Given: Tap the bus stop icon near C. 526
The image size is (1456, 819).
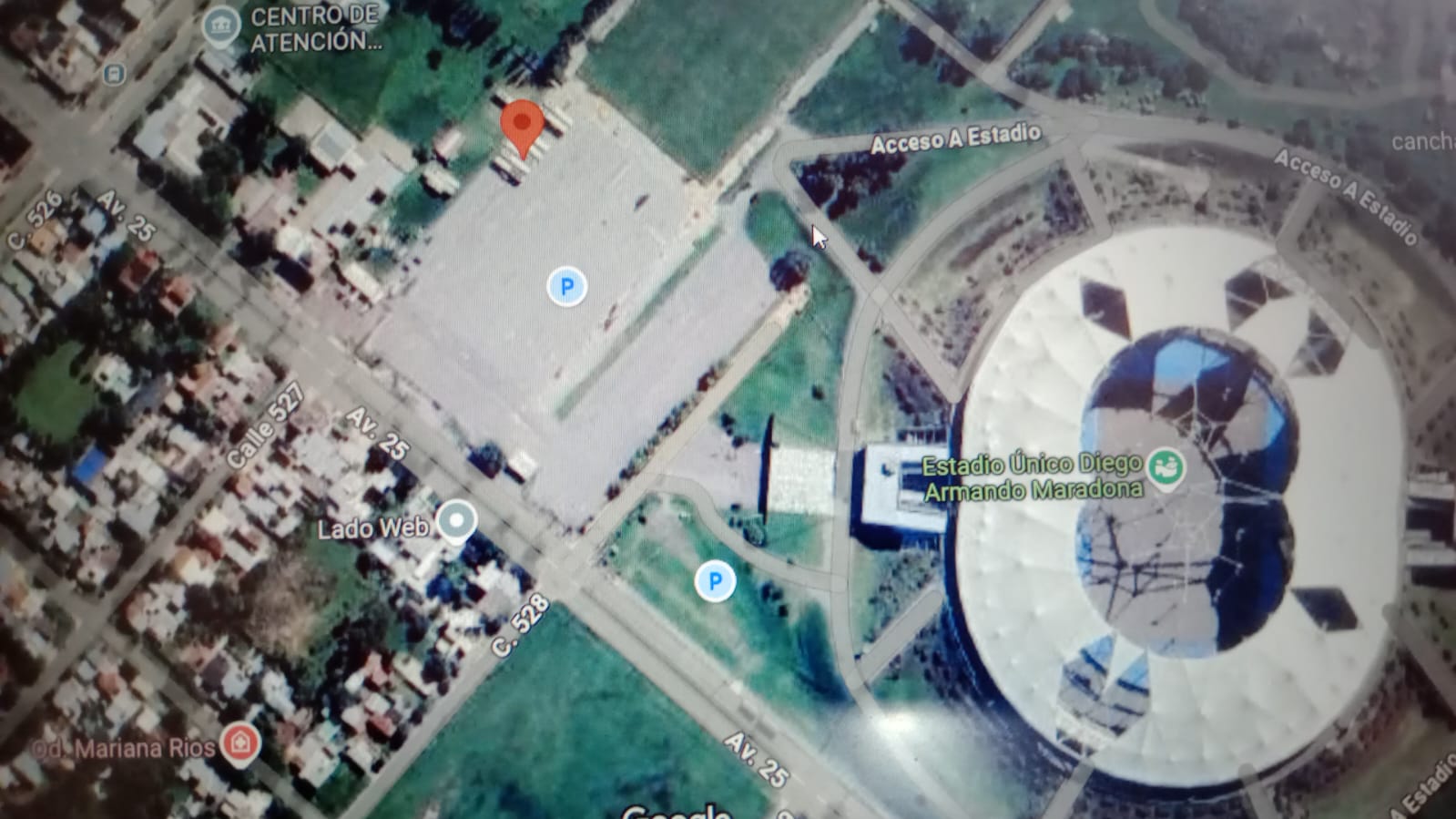Looking at the screenshot, I should [x=114, y=74].
